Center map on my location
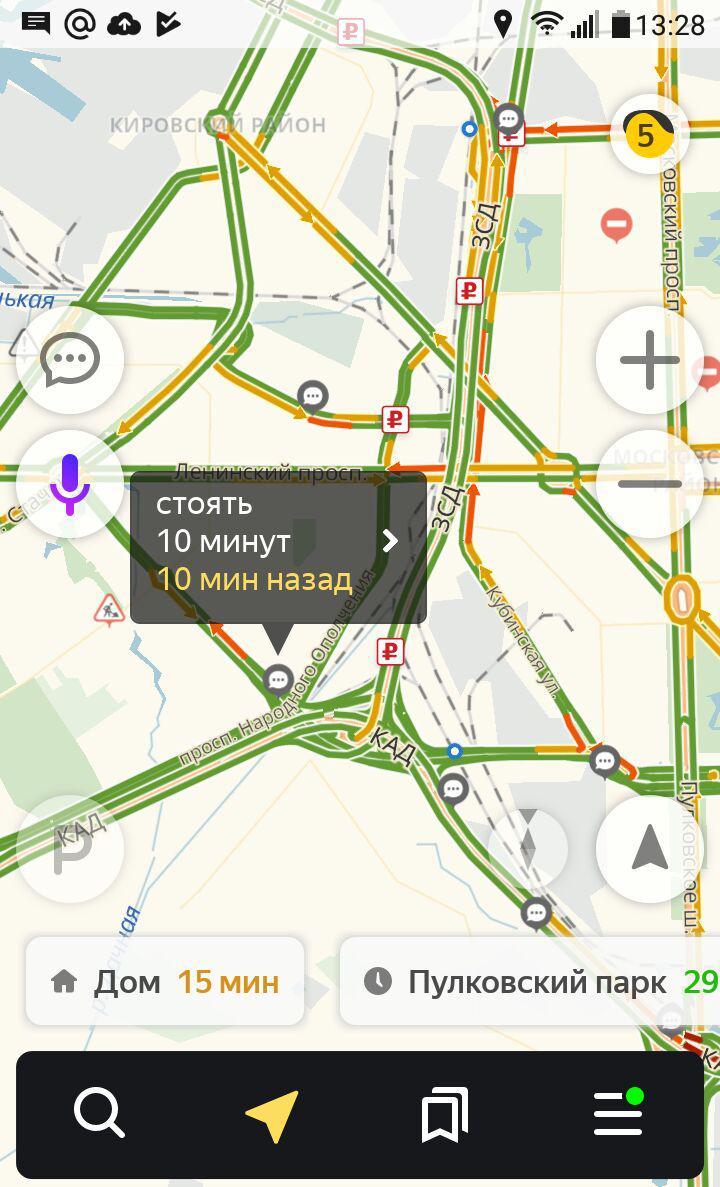The image size is (720, 1187). [x=649, y=849]
